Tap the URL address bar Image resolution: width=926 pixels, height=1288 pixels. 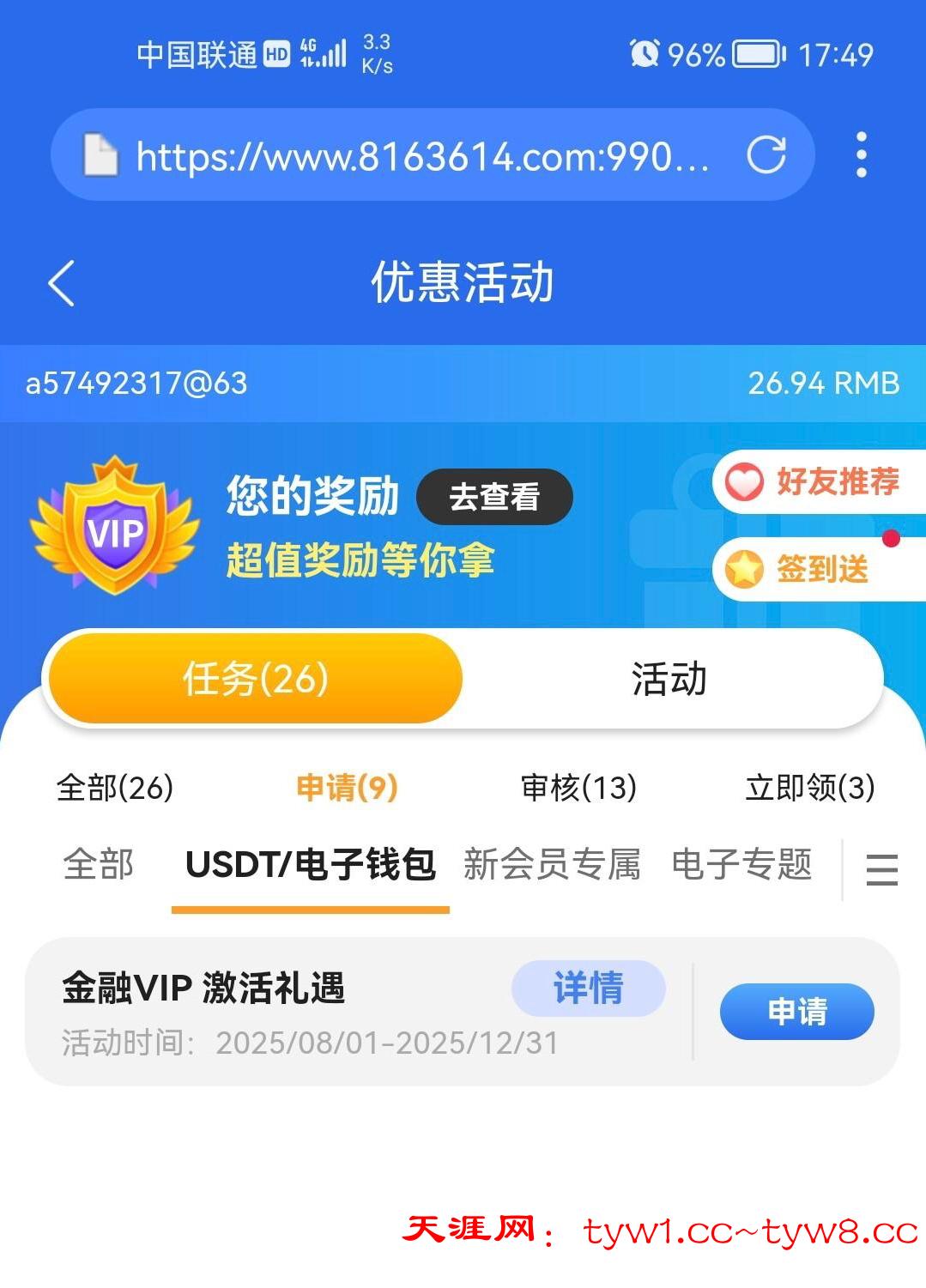coord(421,157)
